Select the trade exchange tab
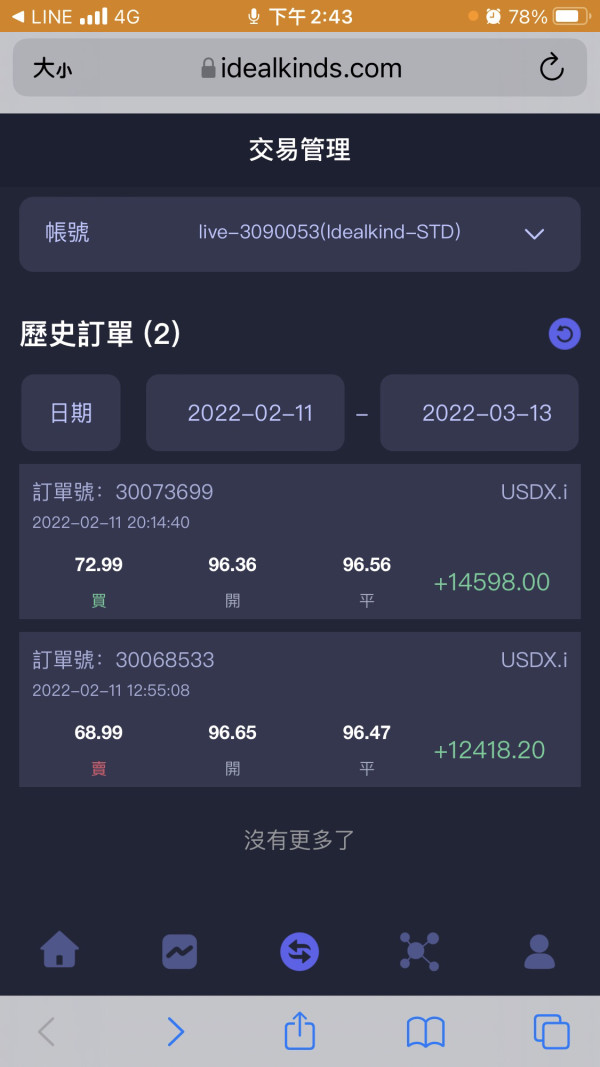This screenshot has width=600, height=1067. pyautogui.click(x=299, y=951)
